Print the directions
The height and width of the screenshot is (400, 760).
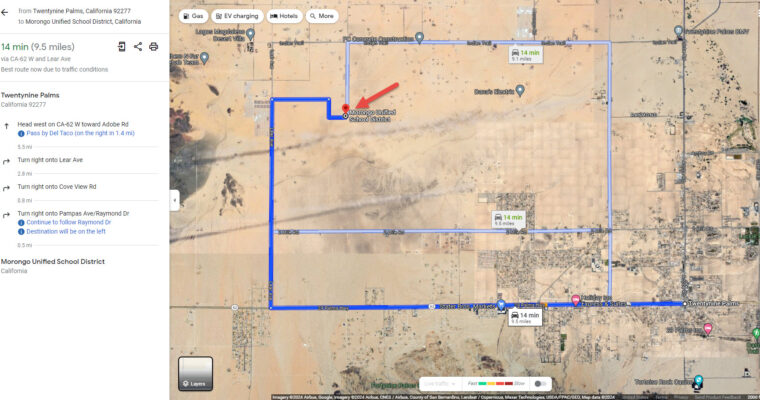(153, 46)
